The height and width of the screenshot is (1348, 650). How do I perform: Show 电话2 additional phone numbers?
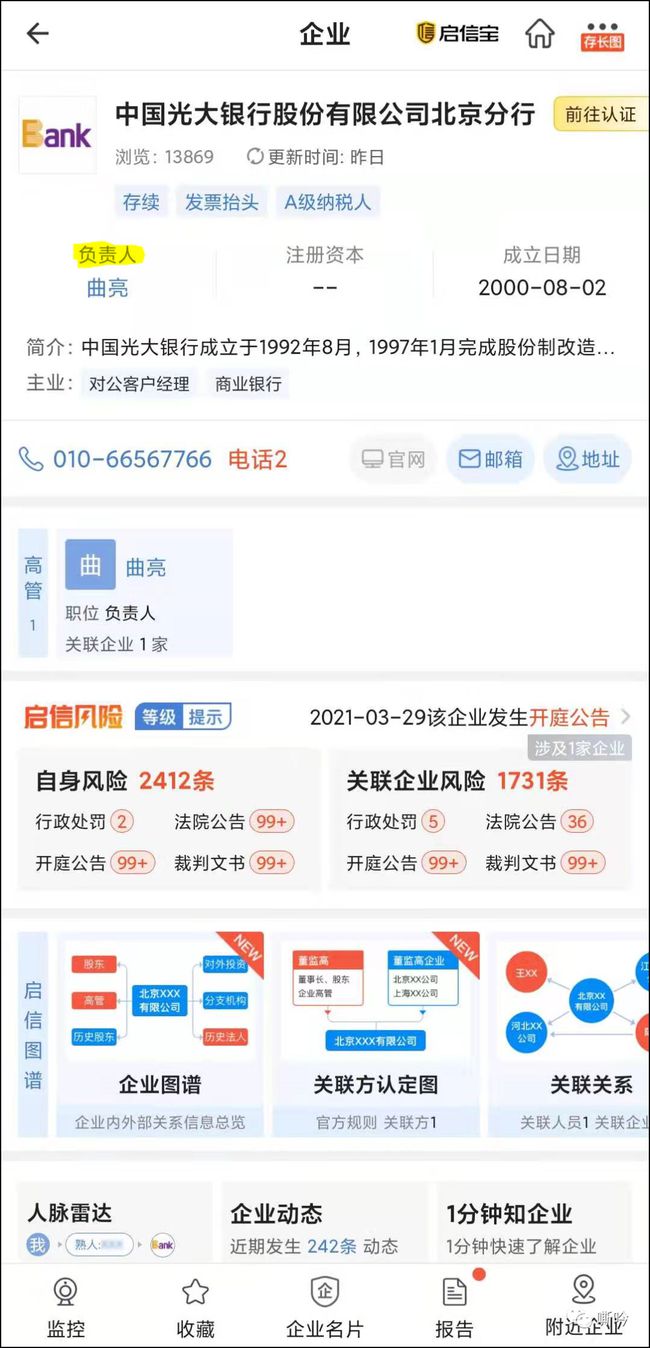[x=257, y=459]
